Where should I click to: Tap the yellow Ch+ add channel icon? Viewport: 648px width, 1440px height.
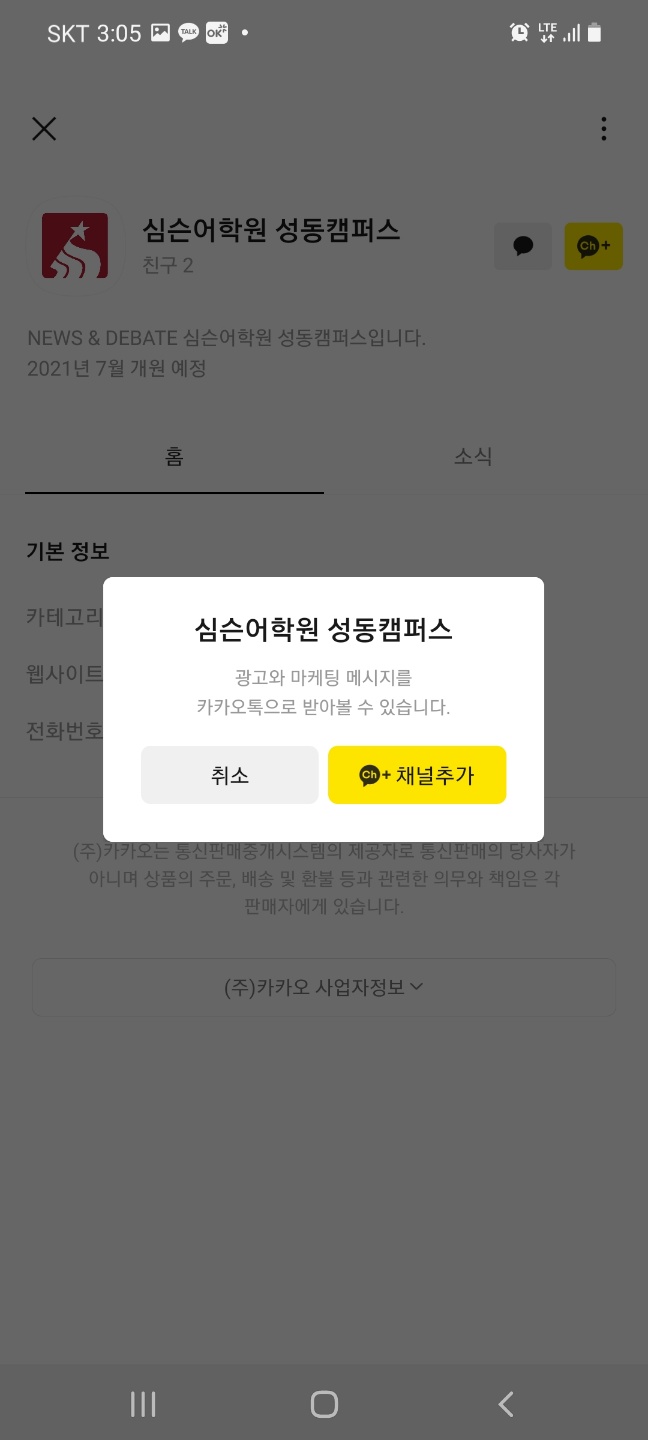593,246
